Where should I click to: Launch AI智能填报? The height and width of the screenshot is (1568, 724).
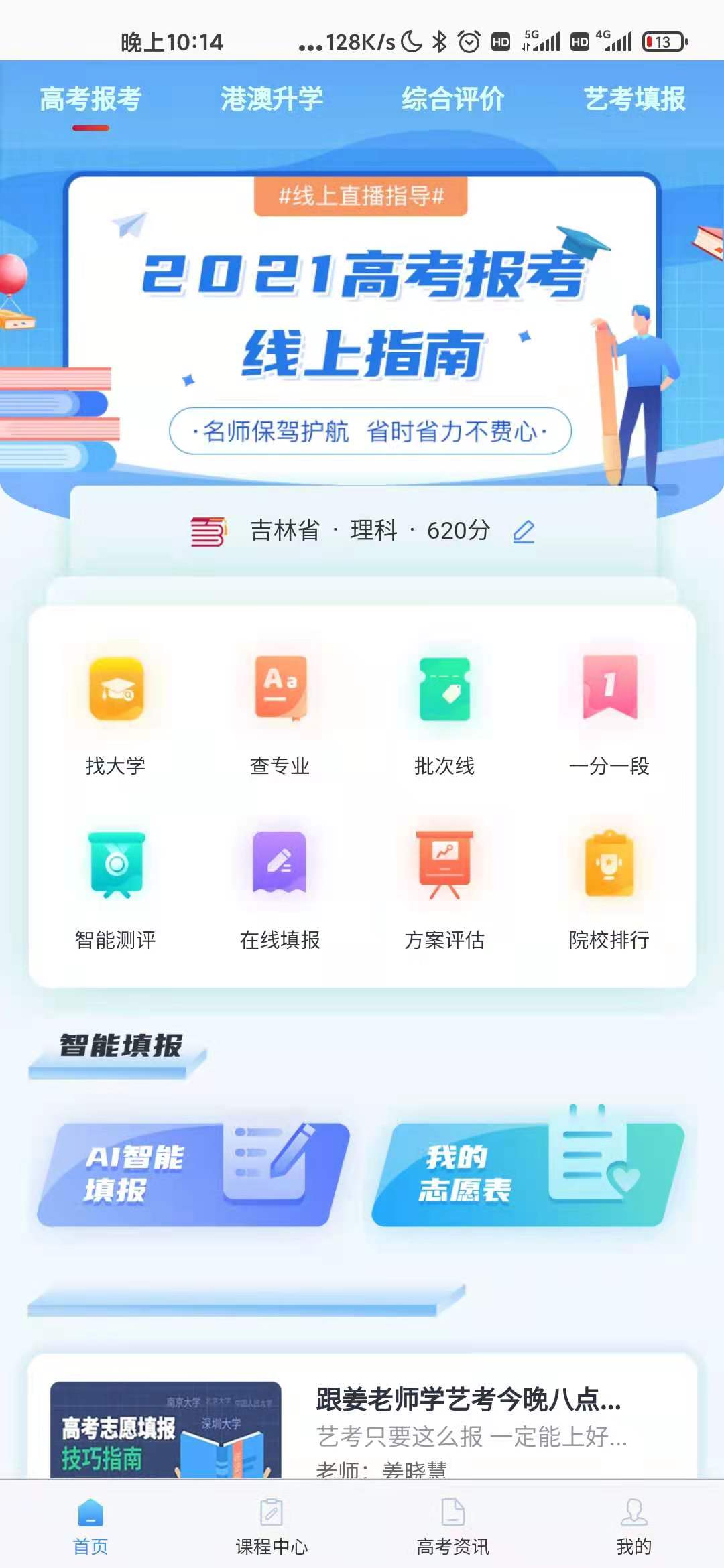193,1175
